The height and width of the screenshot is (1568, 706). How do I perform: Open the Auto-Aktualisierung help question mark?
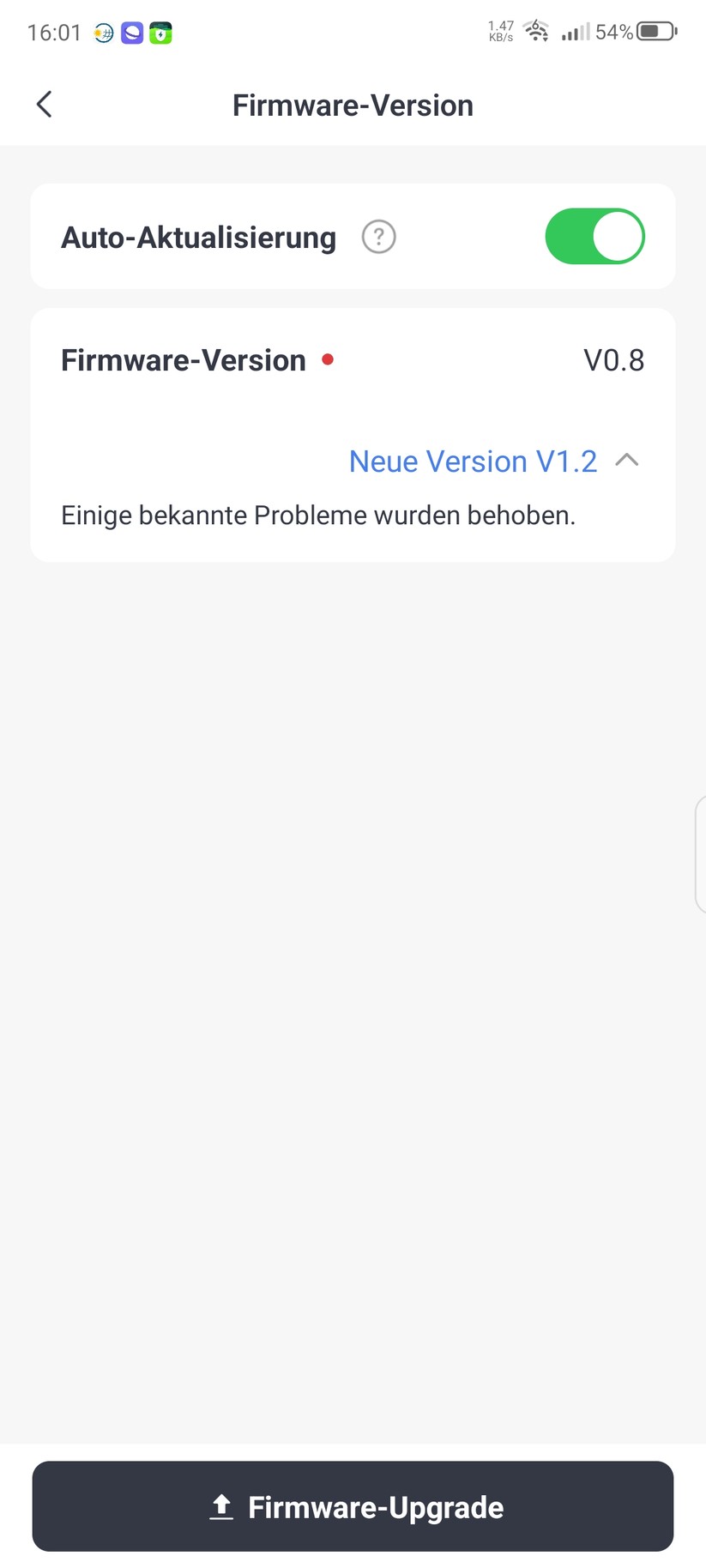coord(378,237)
